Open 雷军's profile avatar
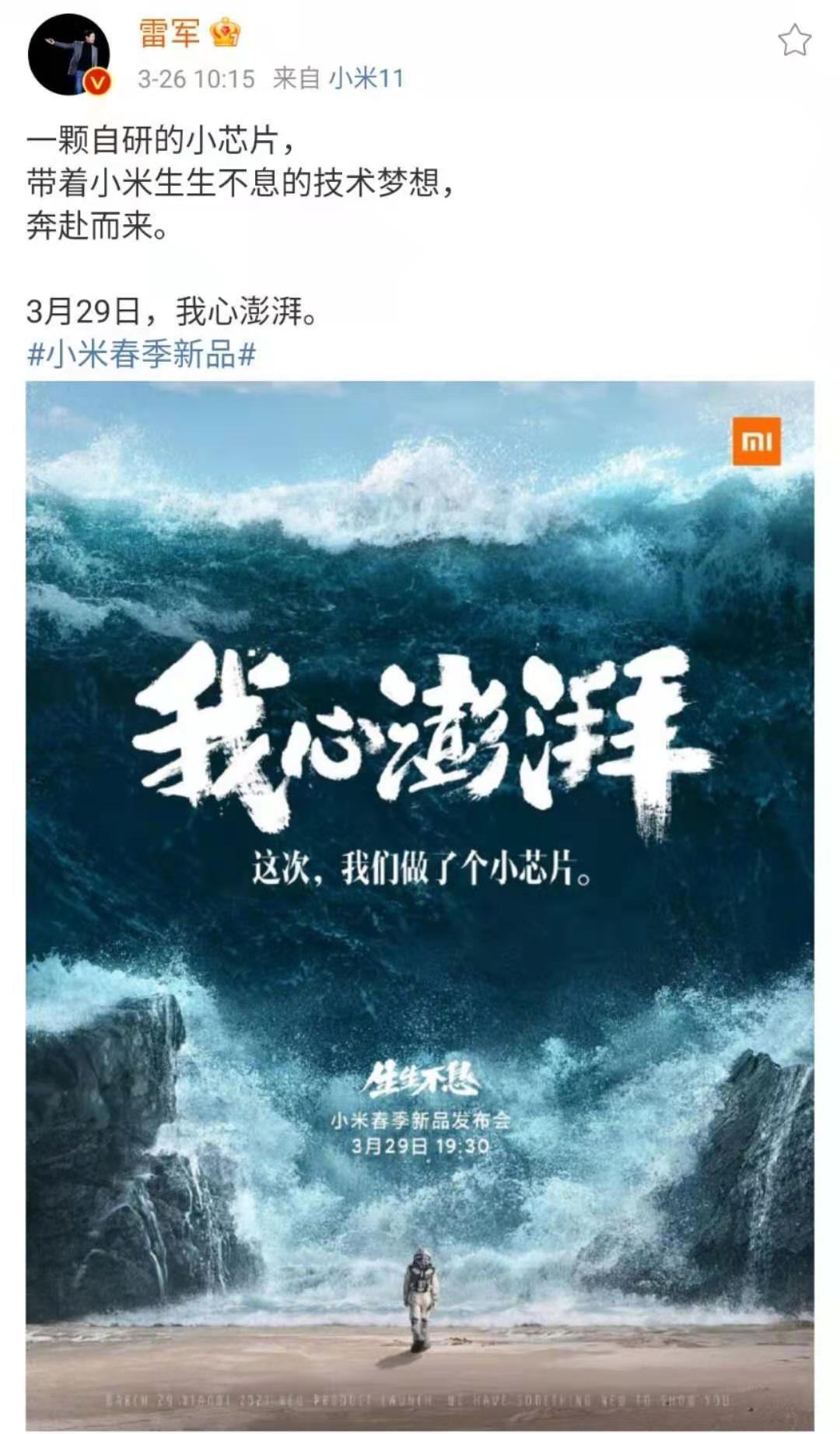 [x=68, y=54]
